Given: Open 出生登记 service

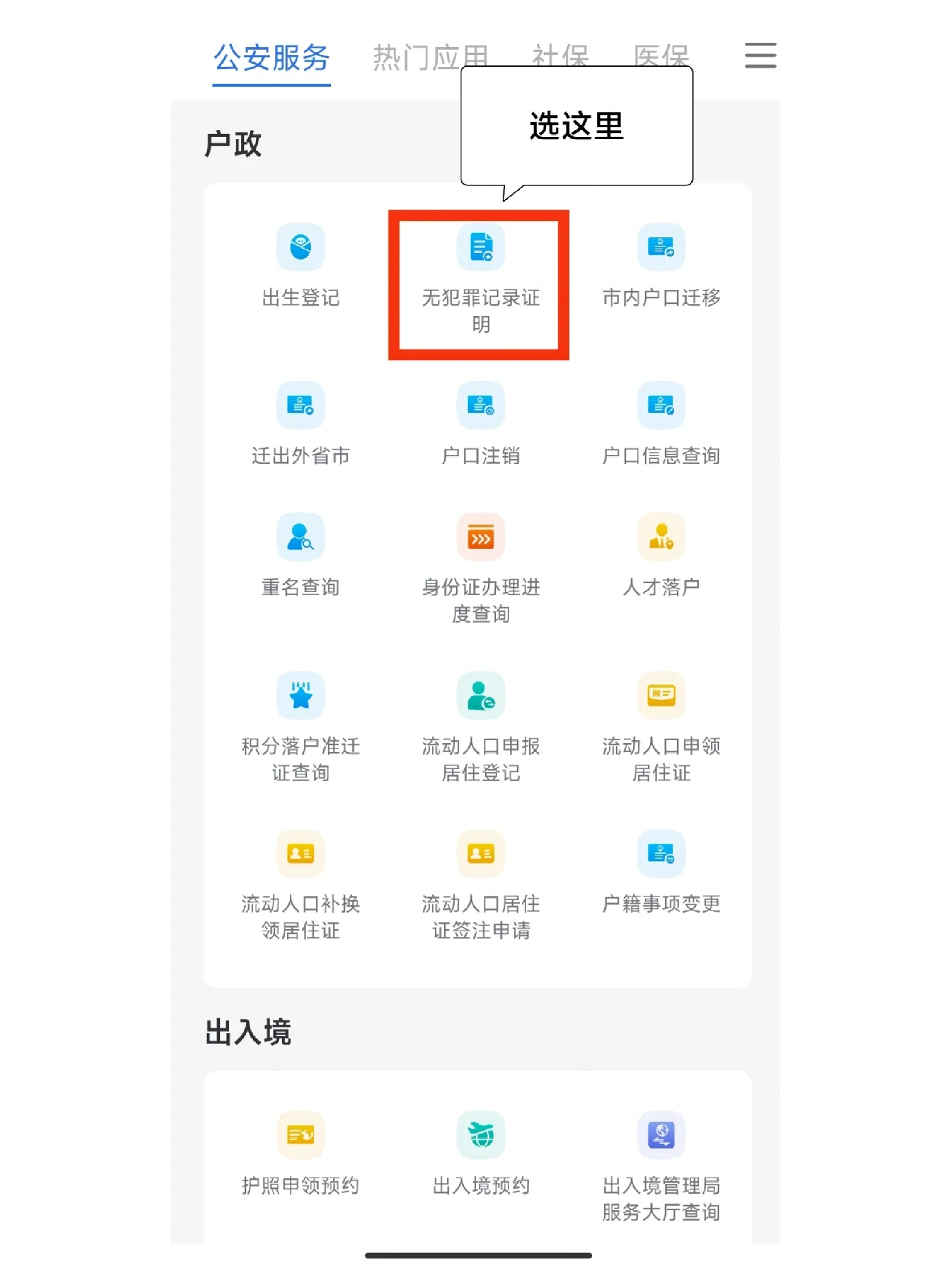Looking at the screenshot, I should point(300,266).
